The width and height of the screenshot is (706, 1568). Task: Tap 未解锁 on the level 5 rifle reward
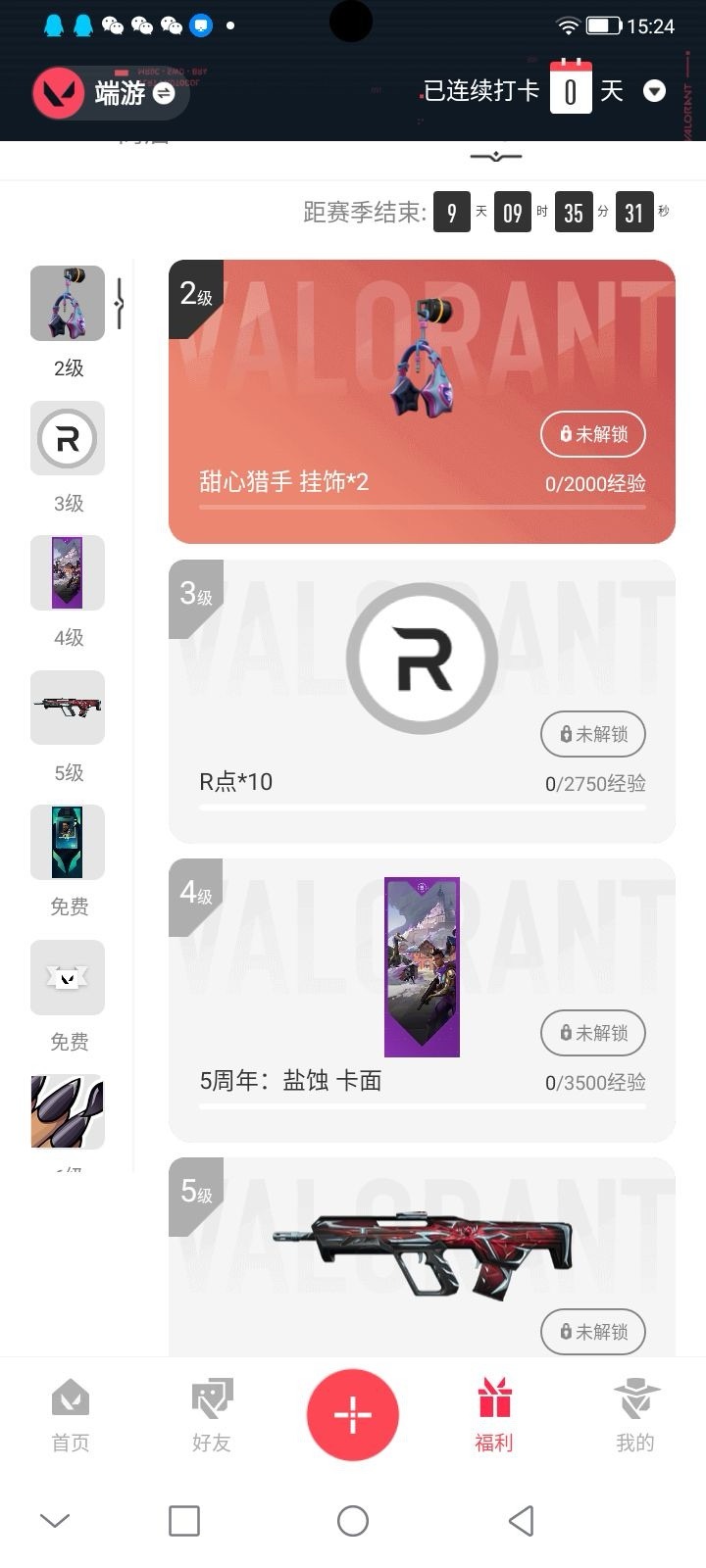[x=593, y=1332]
